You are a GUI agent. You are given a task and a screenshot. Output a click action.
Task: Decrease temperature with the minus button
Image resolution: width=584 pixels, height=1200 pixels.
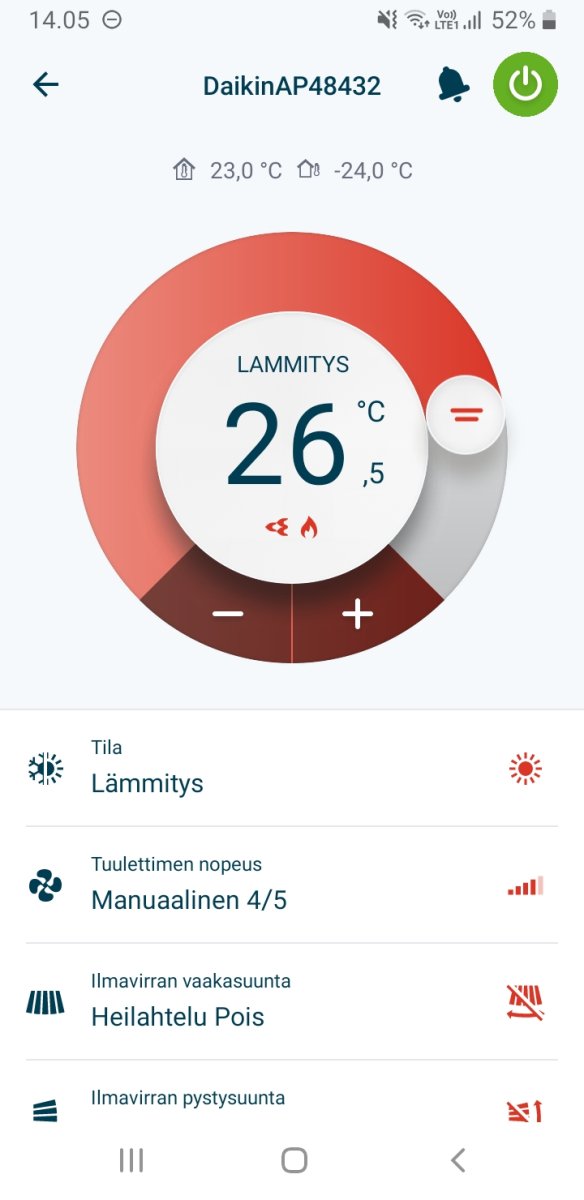[x=228, y=612]
